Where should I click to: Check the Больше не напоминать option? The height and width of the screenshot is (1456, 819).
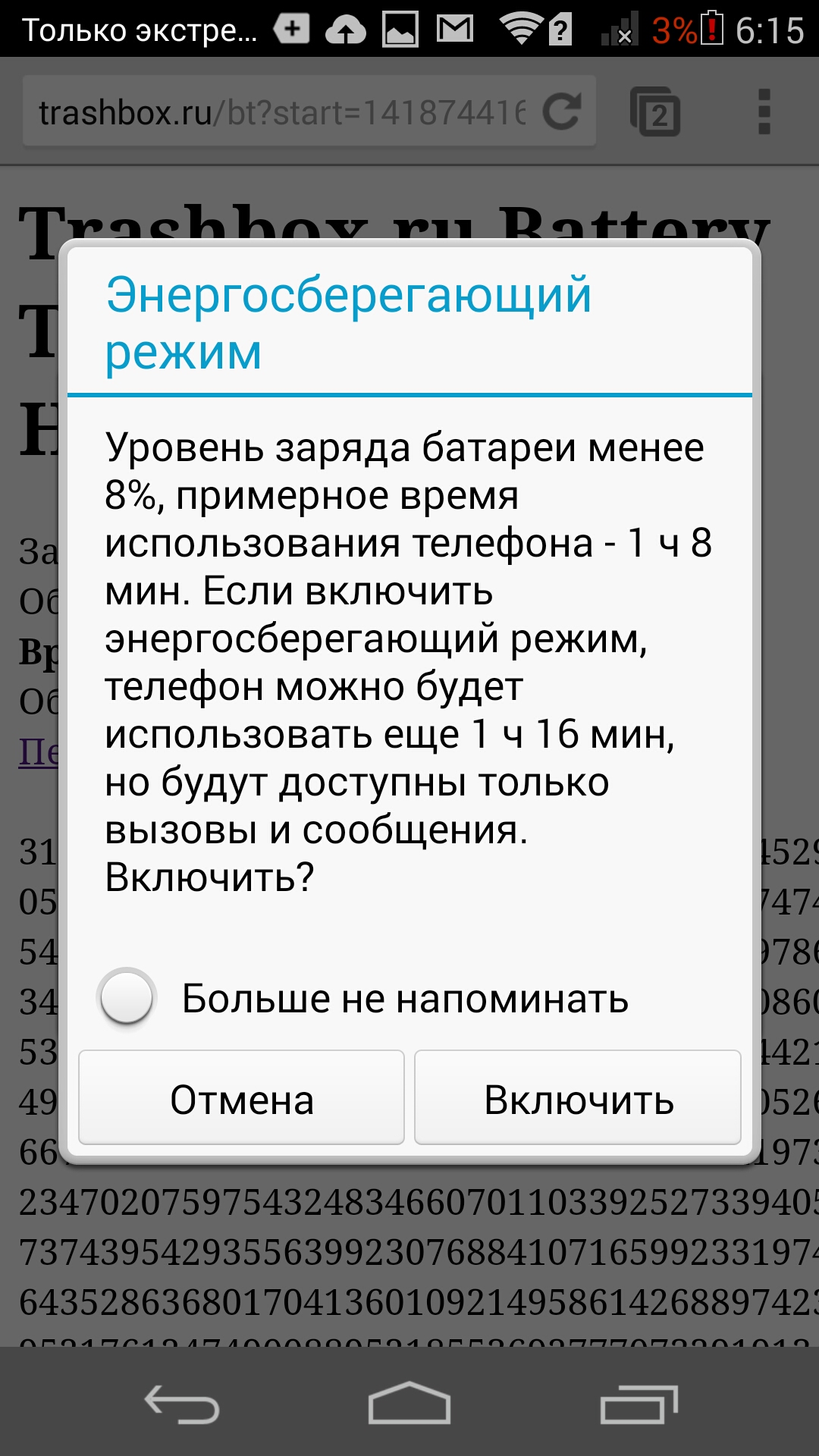pyautogui.click(x=127, y=998)
